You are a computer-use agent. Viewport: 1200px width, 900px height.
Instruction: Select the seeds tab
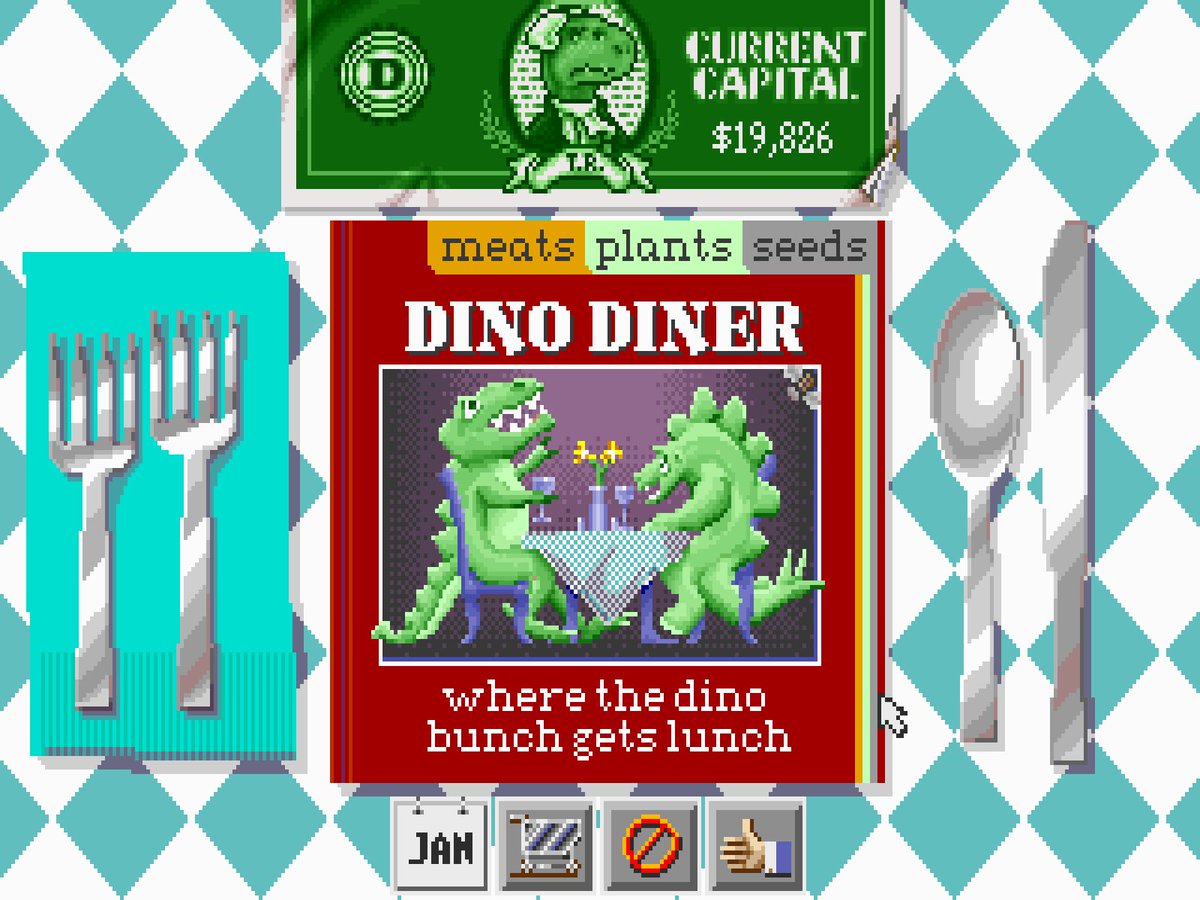(x=809, y=247)
